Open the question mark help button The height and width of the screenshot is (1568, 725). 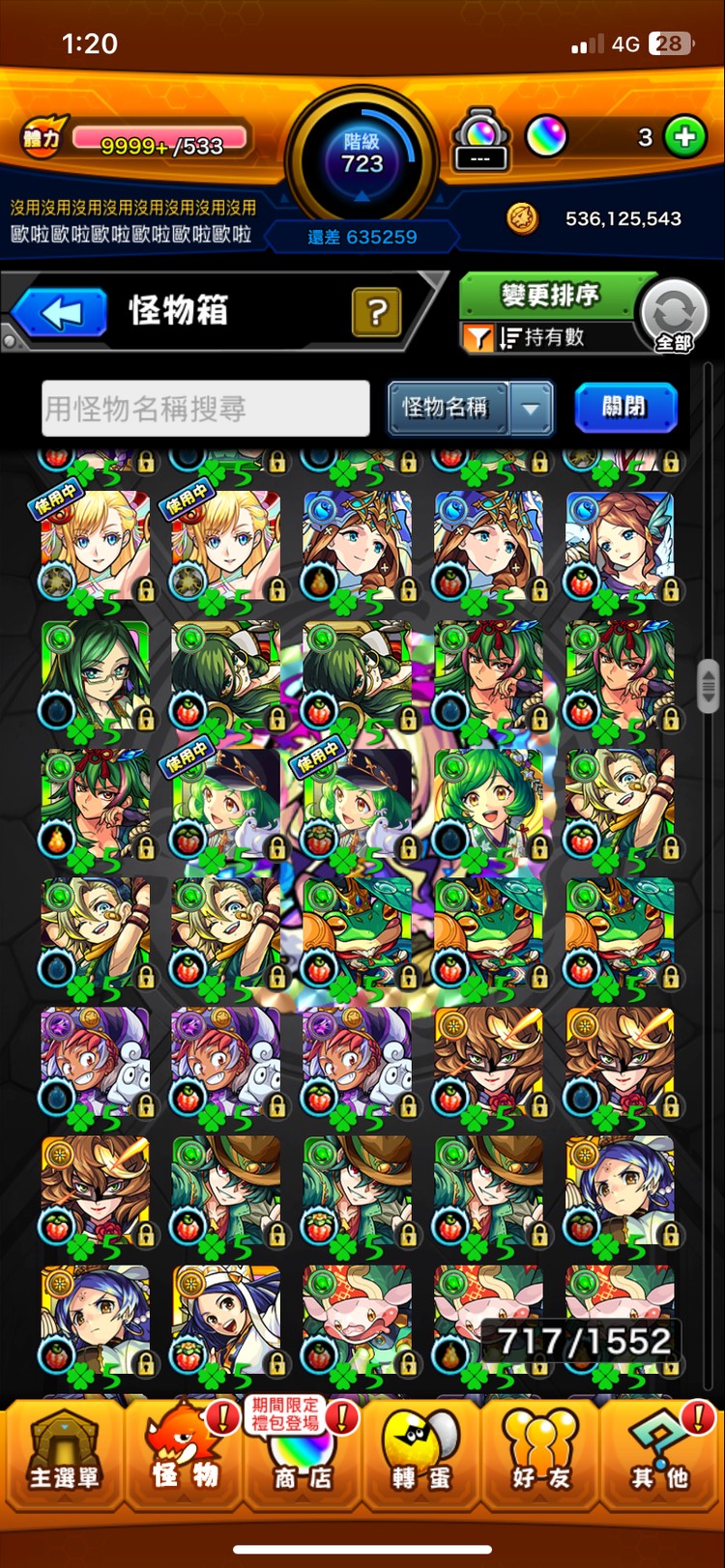click(x=376, y=312)
